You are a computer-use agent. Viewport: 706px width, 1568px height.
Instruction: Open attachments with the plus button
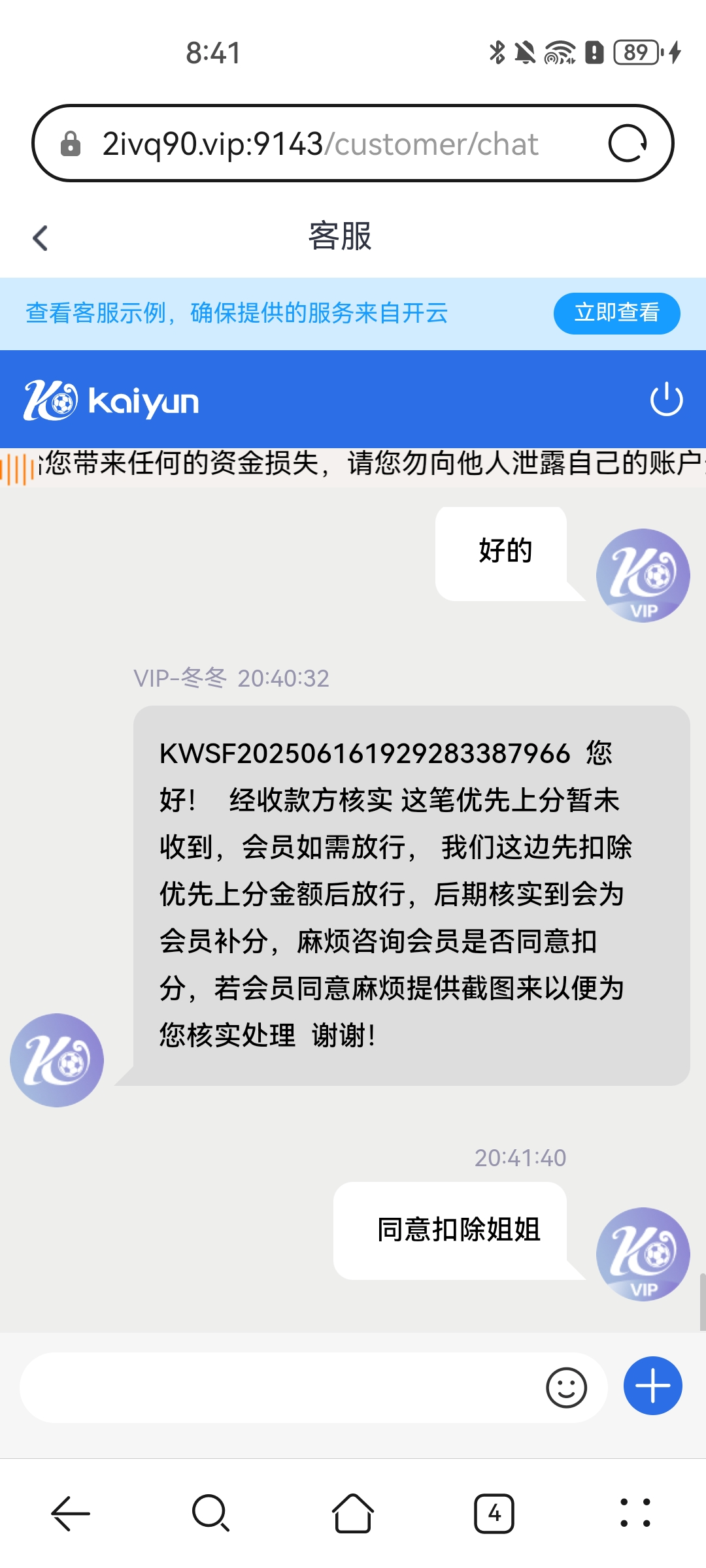[652, 1386]
